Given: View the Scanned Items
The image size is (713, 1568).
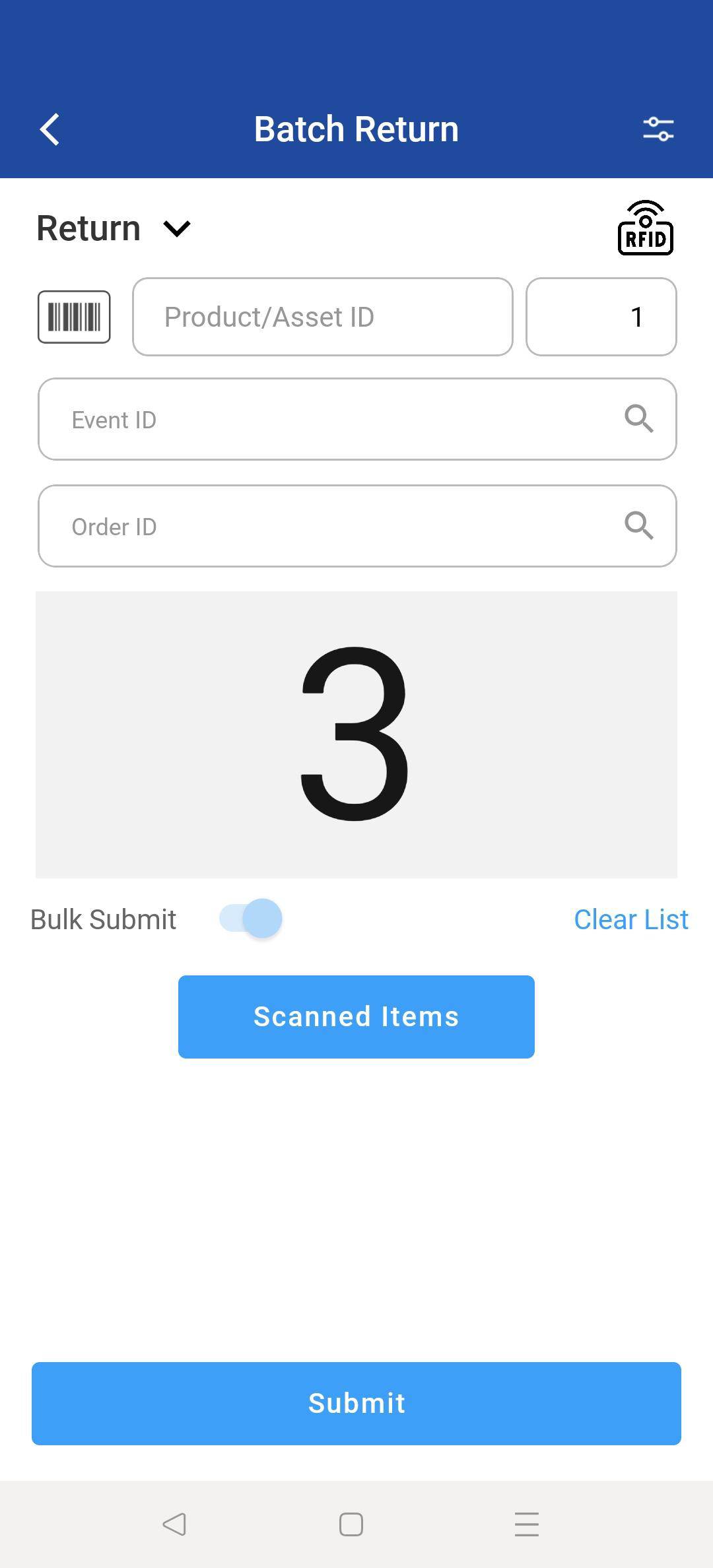Looking at the screenshot, I should (x=356, y=1017).
